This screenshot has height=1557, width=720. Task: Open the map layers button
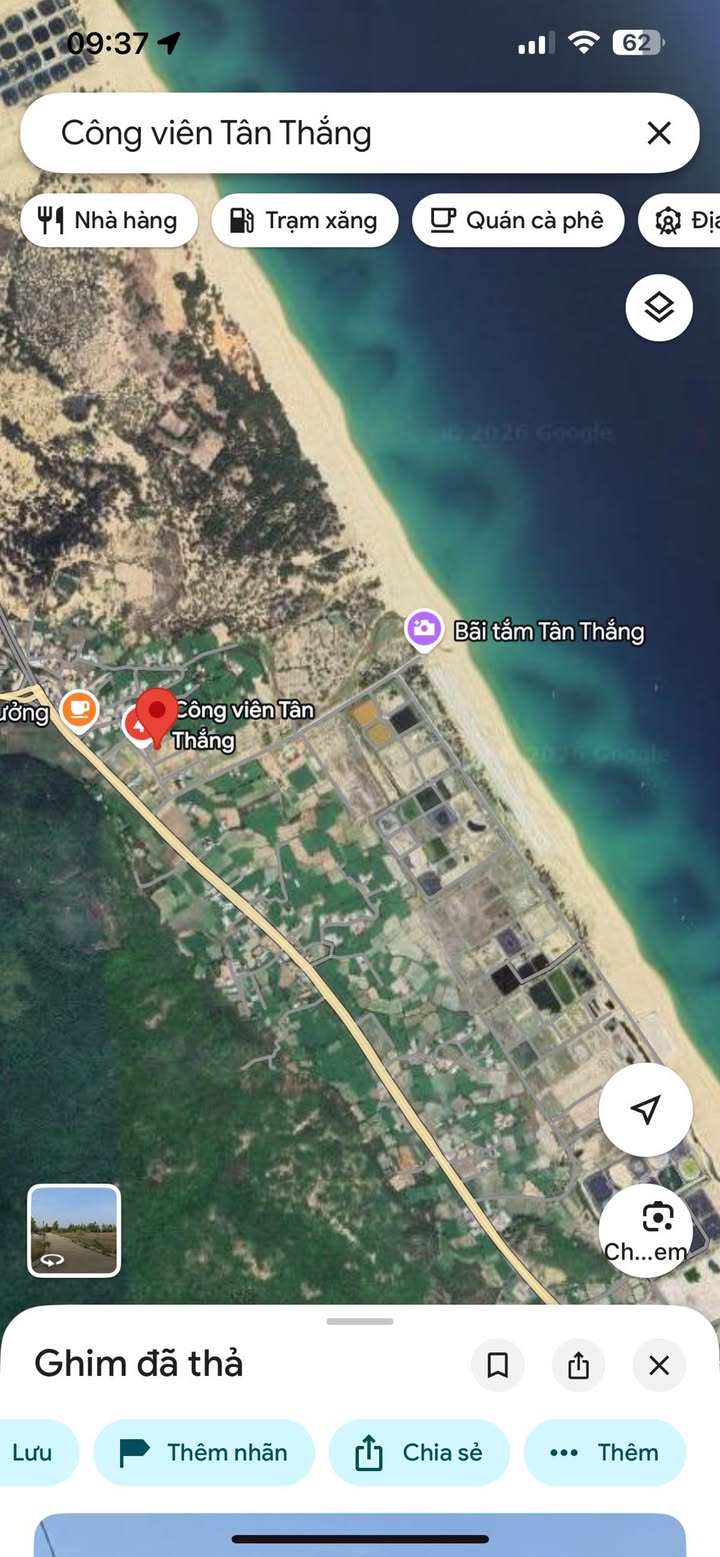coord(659,307)
